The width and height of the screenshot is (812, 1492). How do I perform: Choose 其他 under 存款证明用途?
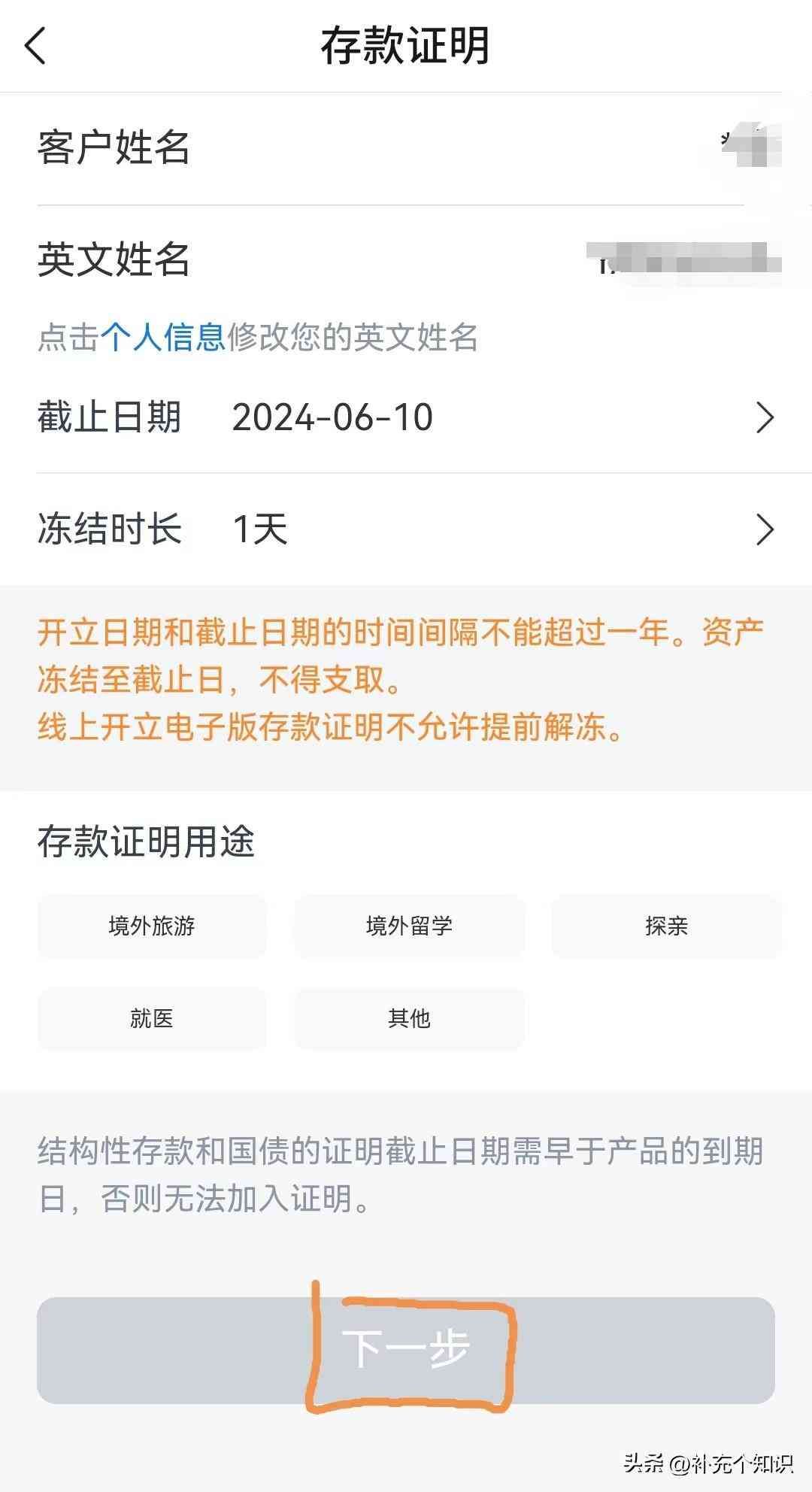tap(409, 1019)
